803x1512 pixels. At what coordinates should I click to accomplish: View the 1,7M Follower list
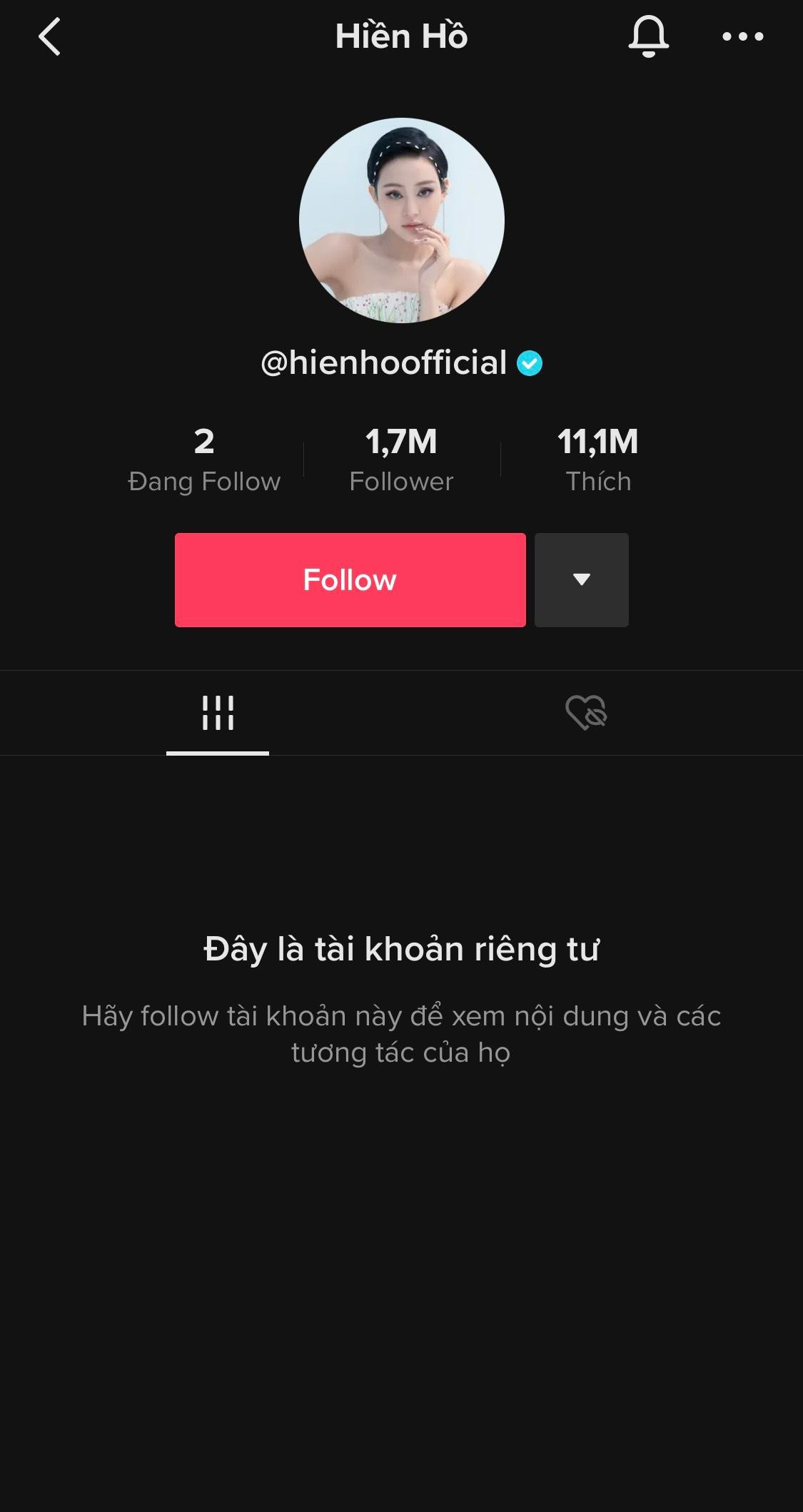click(x=401, y=460)
